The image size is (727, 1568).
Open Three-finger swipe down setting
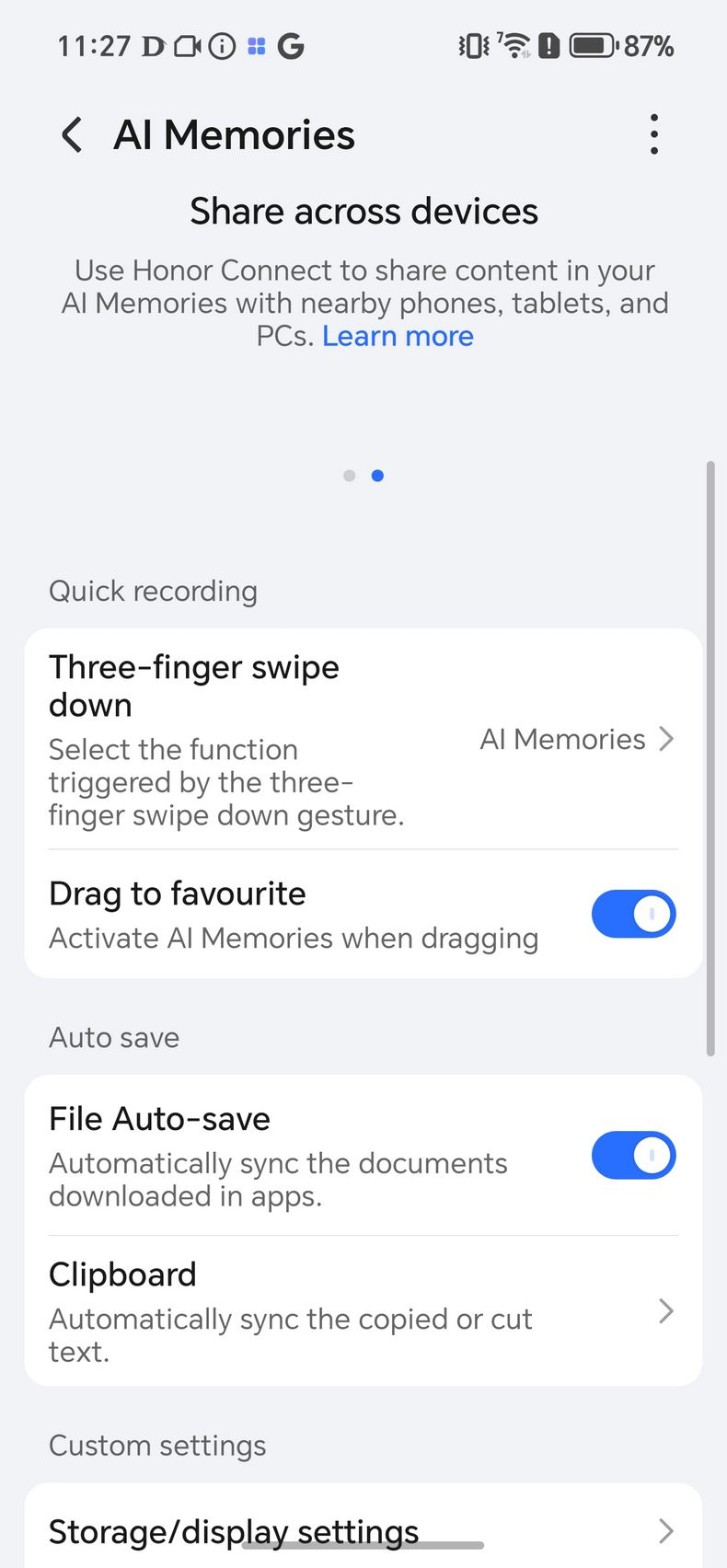pos(363,739)
